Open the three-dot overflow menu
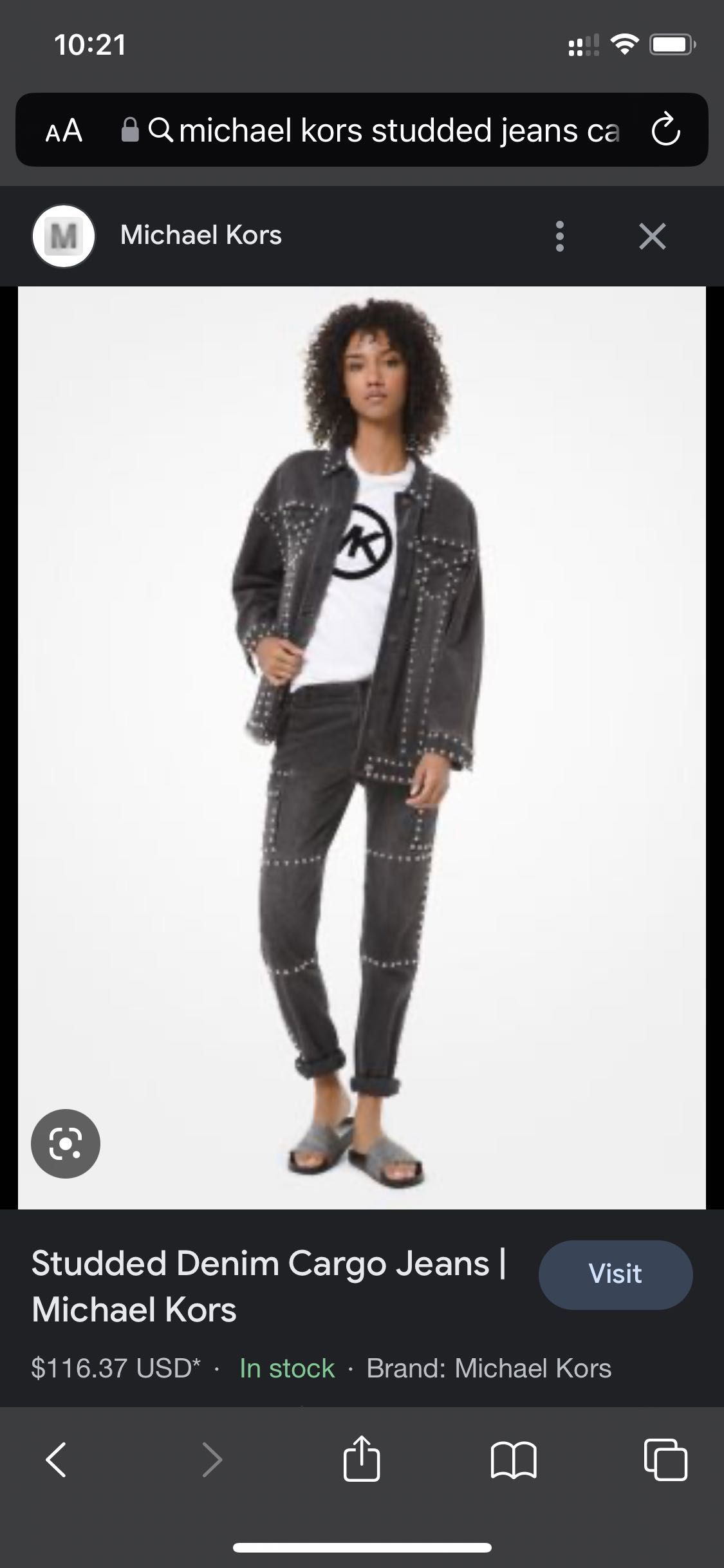This screenshot has width=724, height=1568. pyautogui.click(x=559, y=236)
